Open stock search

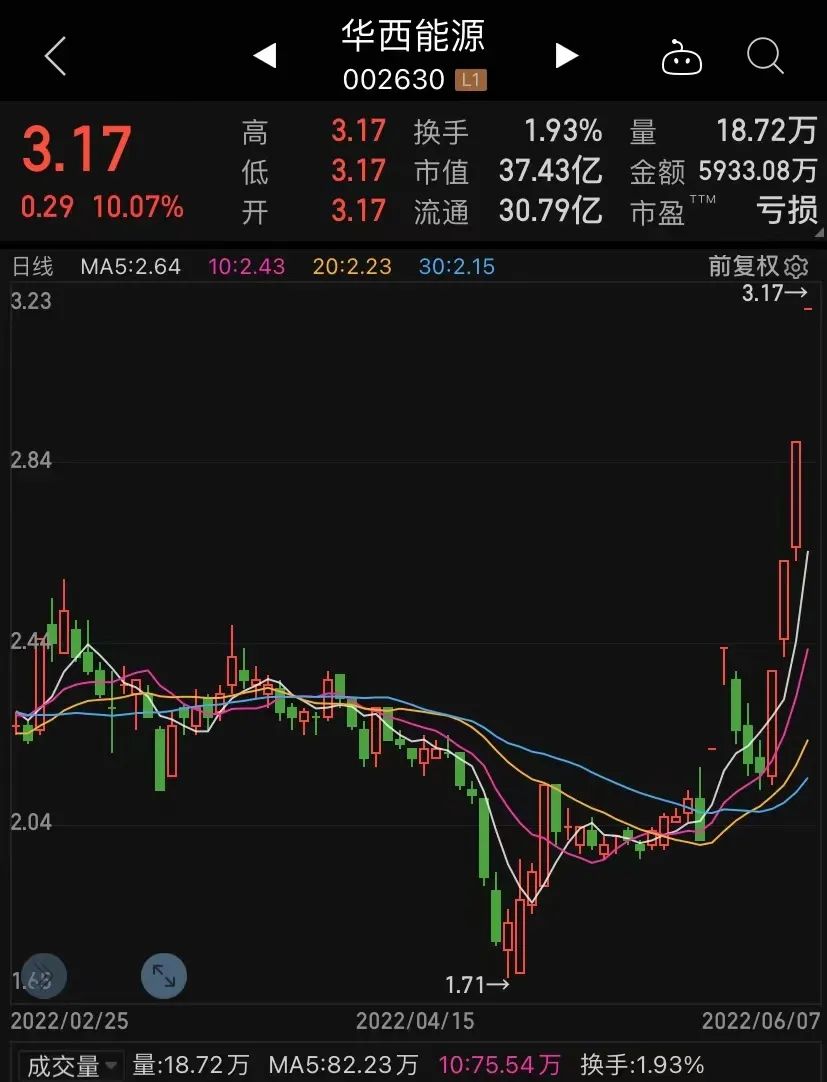[x=765, y=57]
